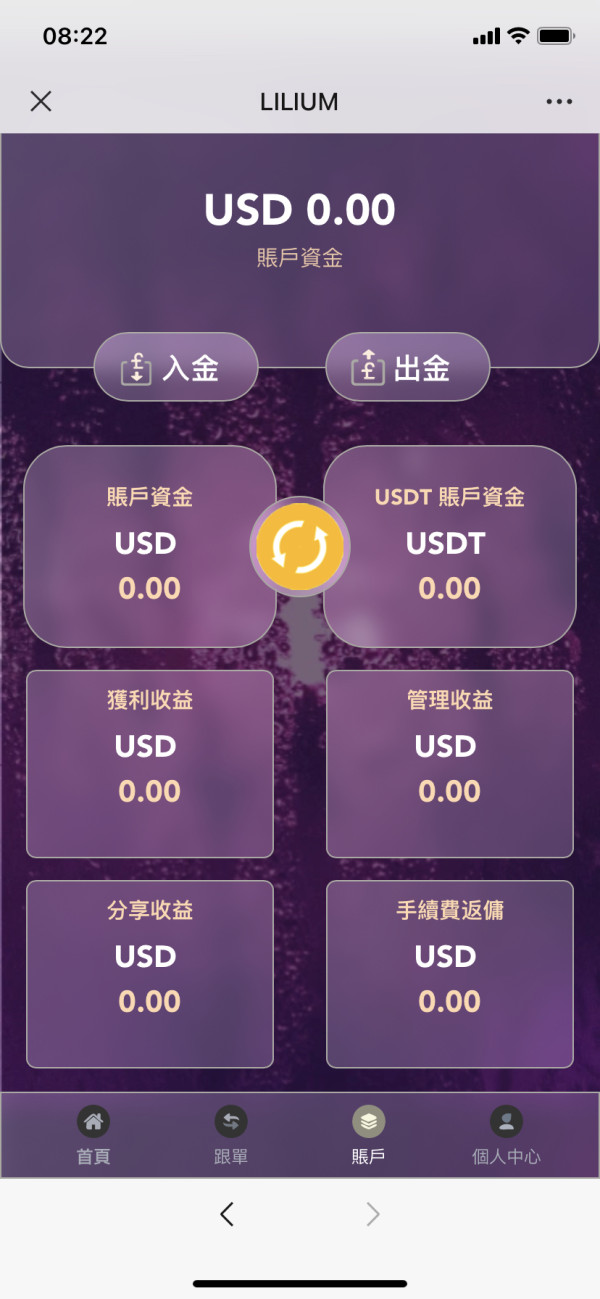600x1299 pixels.
Task: Close the LILIUM mini app
Action: (41, 101)
